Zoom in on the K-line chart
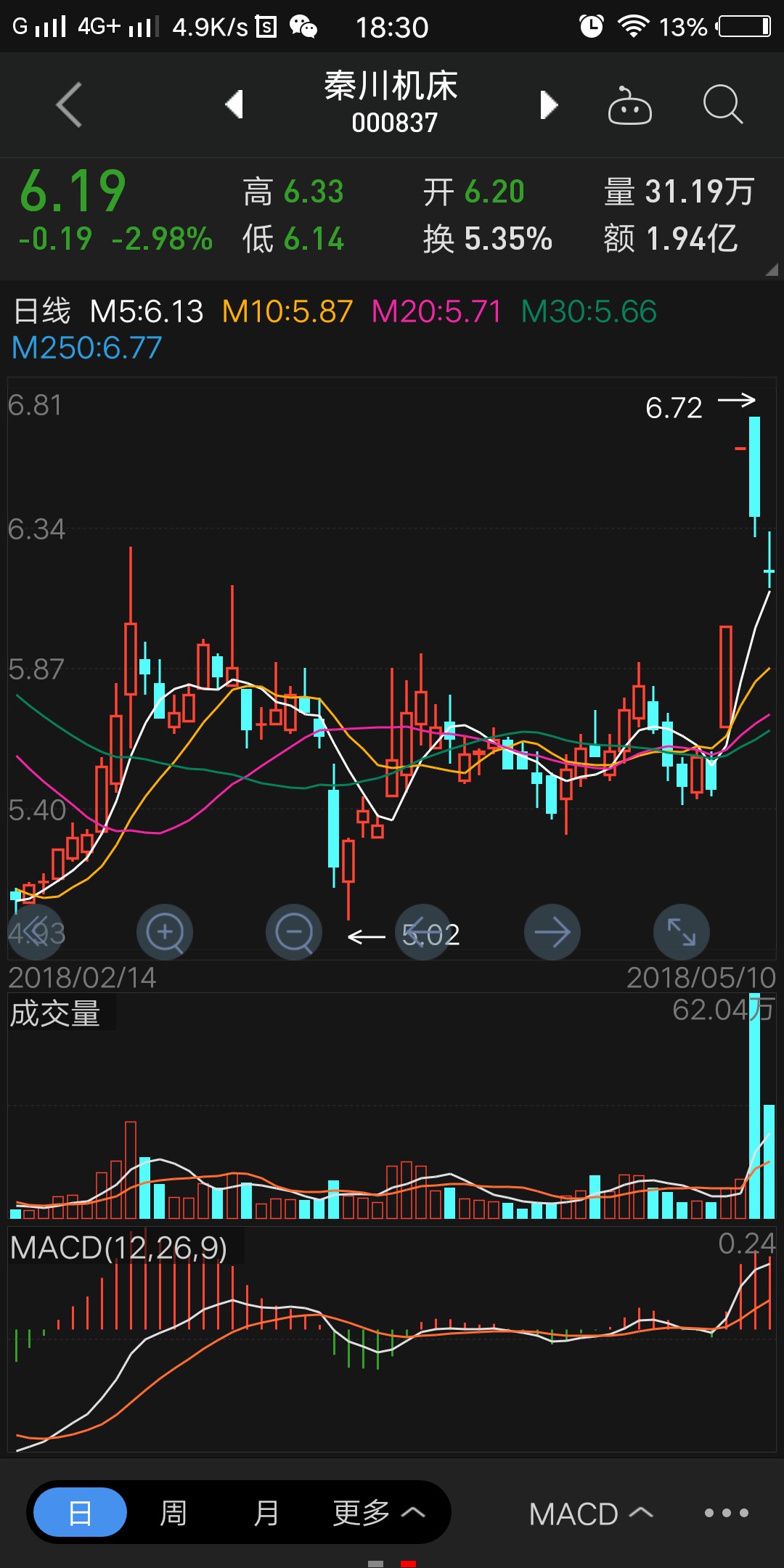Image resolution: width=784 pixels, height=1568 pixels. coord(165,932)
